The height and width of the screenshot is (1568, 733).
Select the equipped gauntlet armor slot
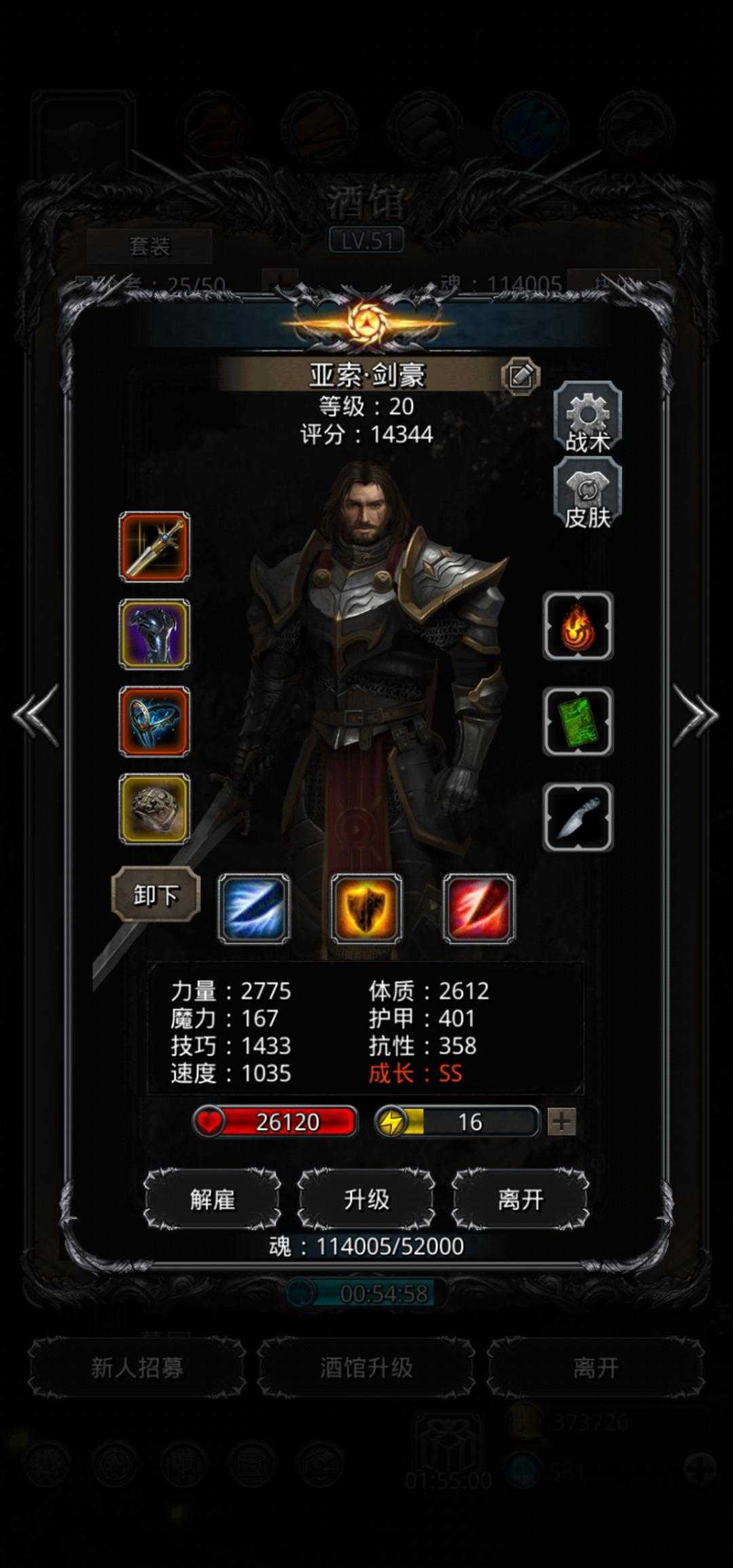tap(155, 634)
